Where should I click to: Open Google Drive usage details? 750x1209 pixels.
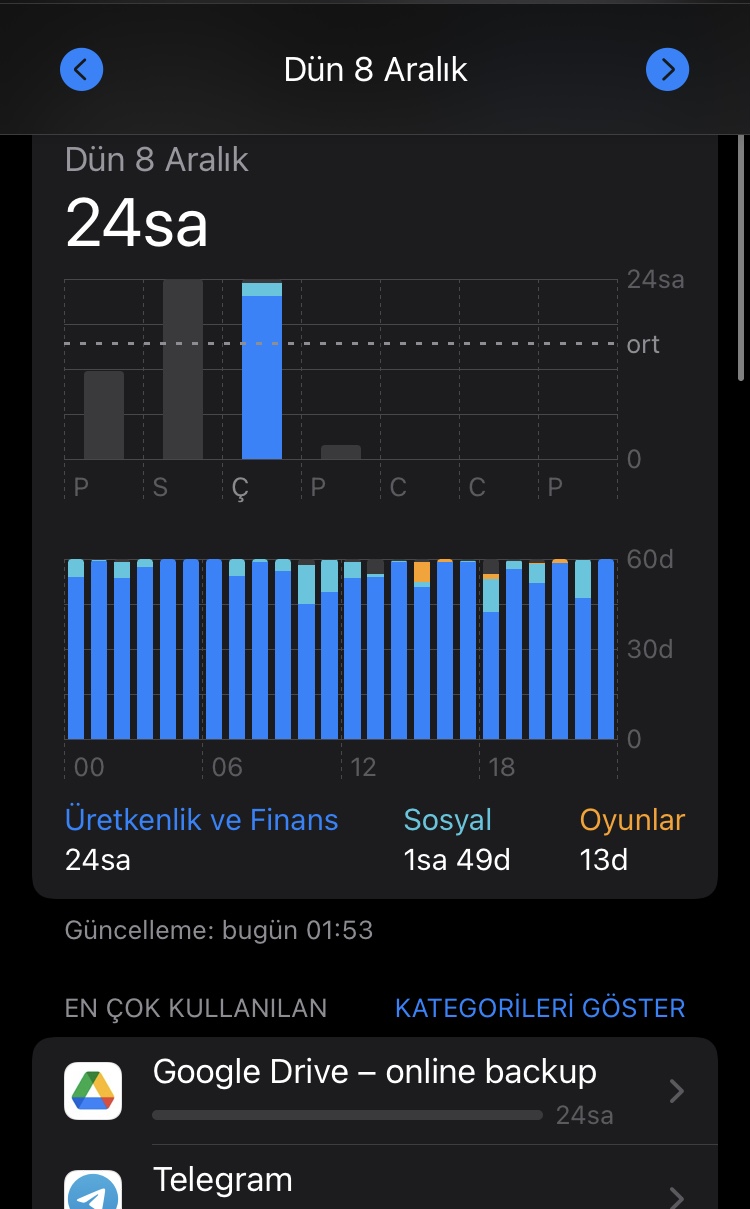(375, 1091)
